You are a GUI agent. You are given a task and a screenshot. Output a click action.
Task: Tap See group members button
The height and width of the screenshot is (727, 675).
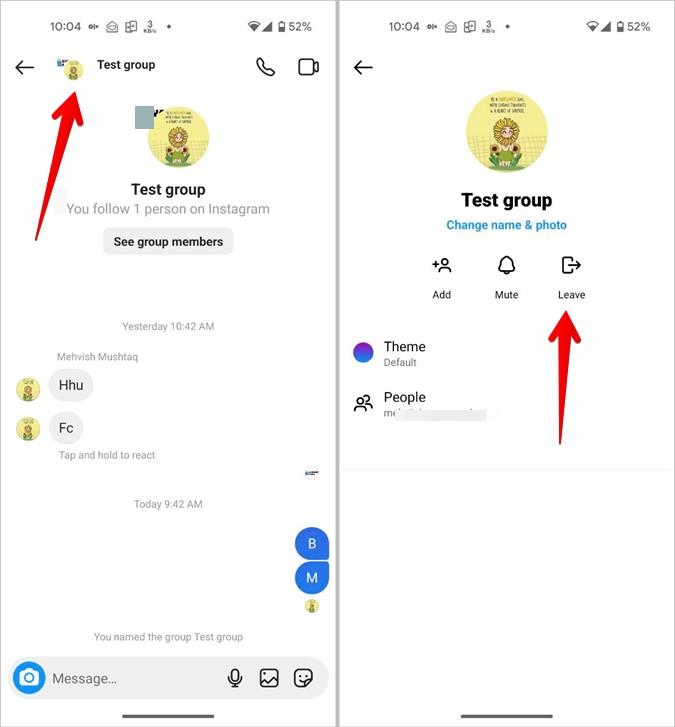tap(168, 241)
